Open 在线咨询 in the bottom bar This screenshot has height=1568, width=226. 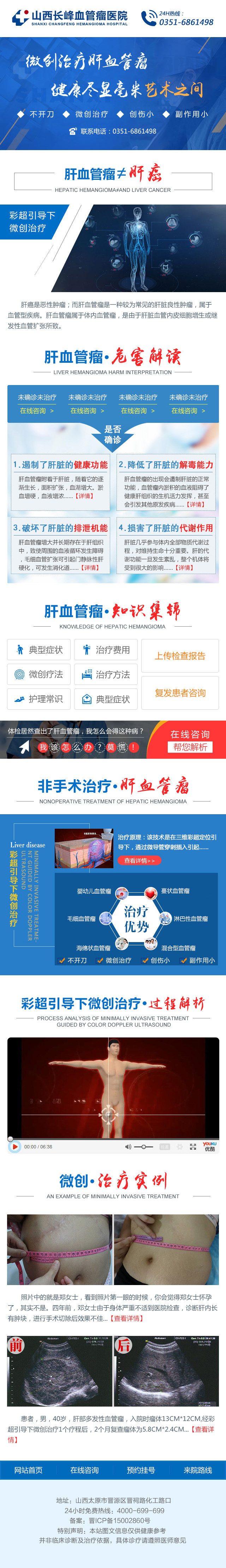85,1470
